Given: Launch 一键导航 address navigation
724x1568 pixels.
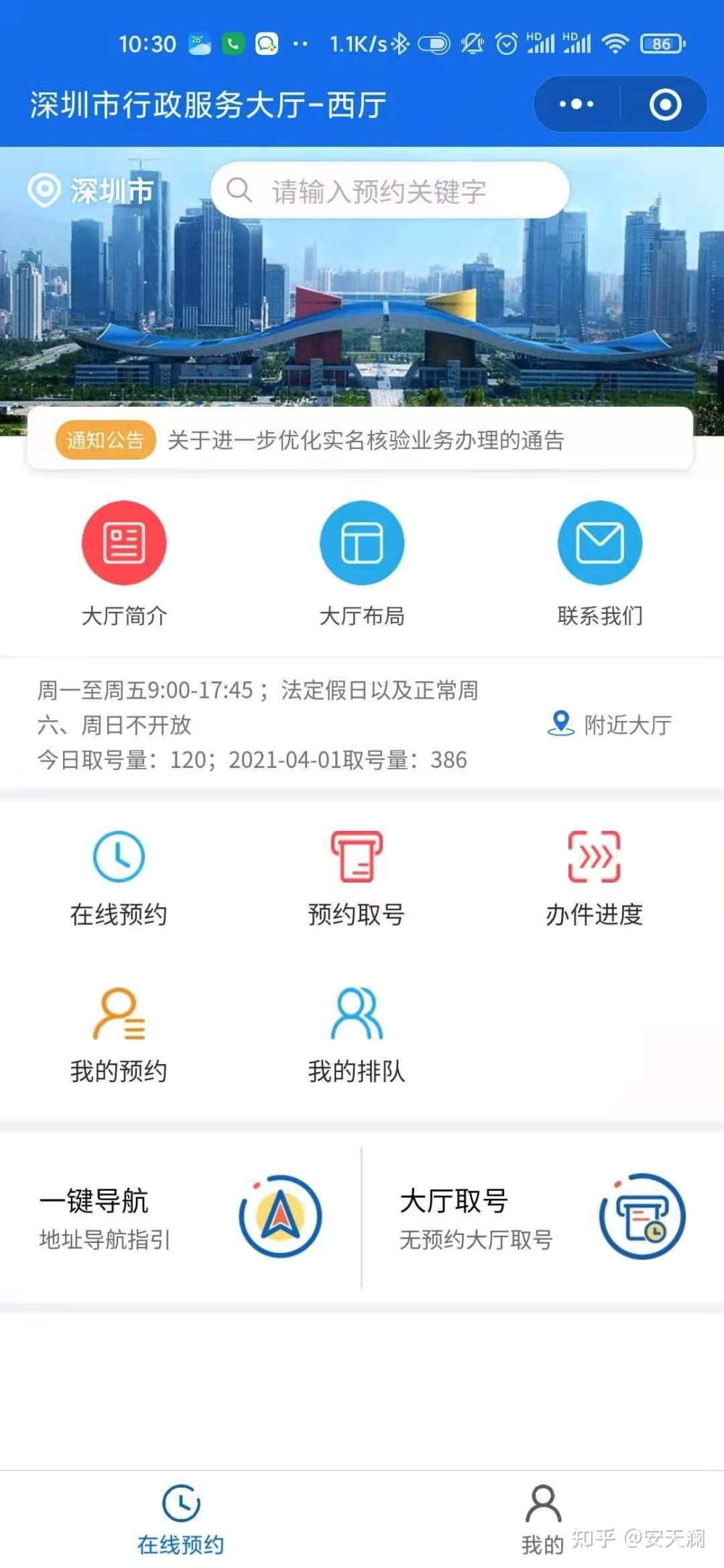Looking at the screenshot, I should pyautogui.click(x=180, y=1218).
